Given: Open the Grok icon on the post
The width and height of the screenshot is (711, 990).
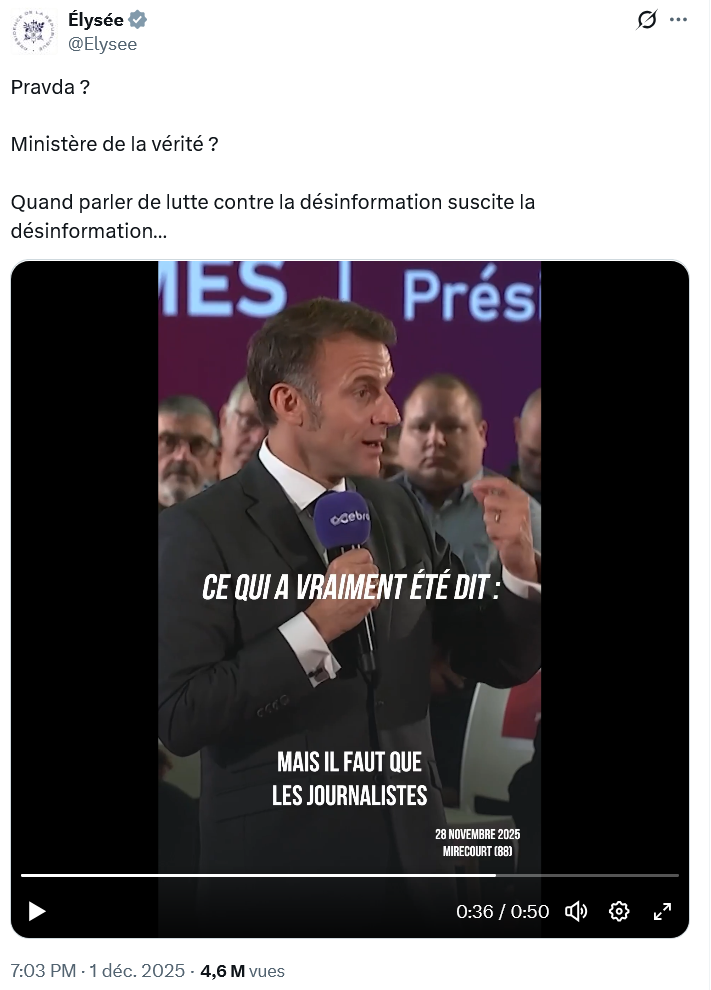Looking at the screenshot, I should (647, 20).
